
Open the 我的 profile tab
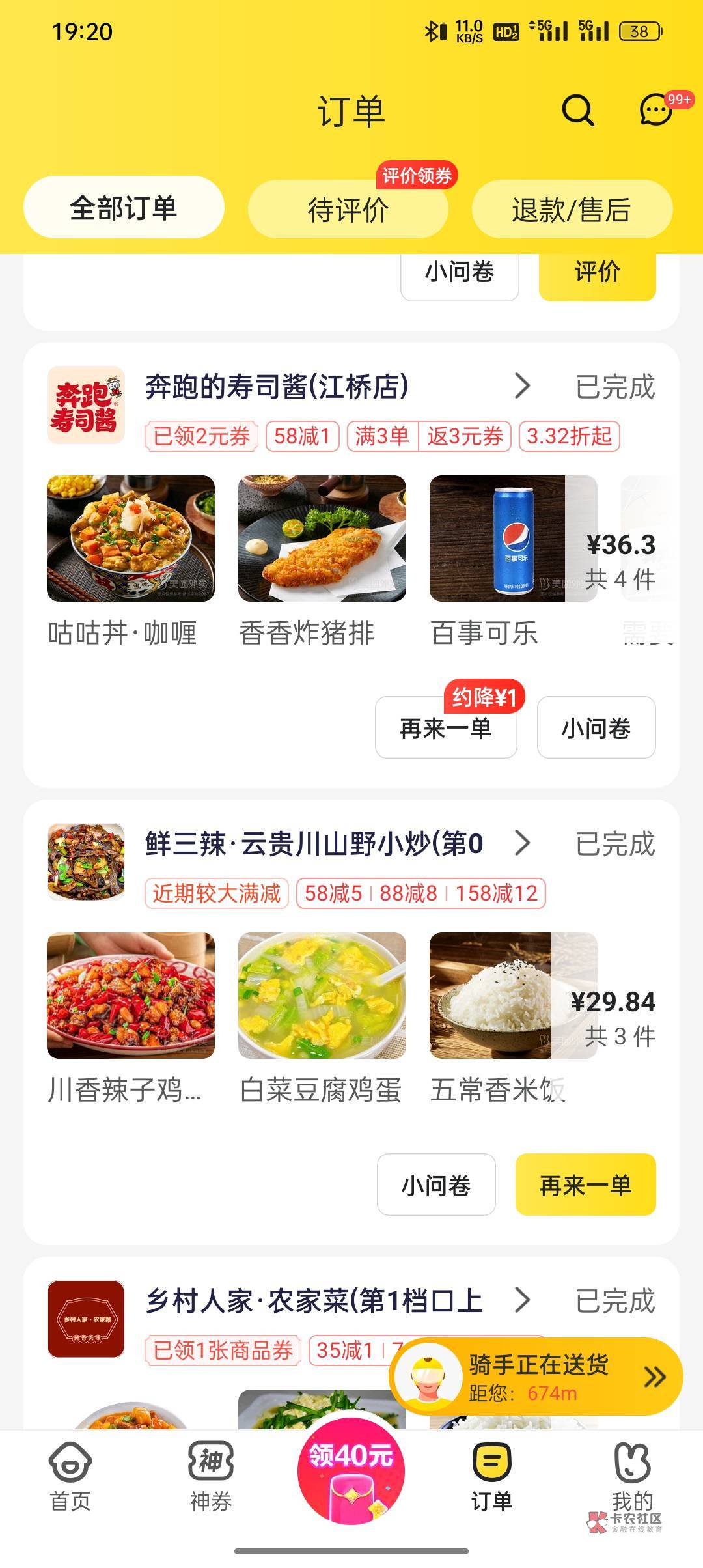click(631, 1478)
